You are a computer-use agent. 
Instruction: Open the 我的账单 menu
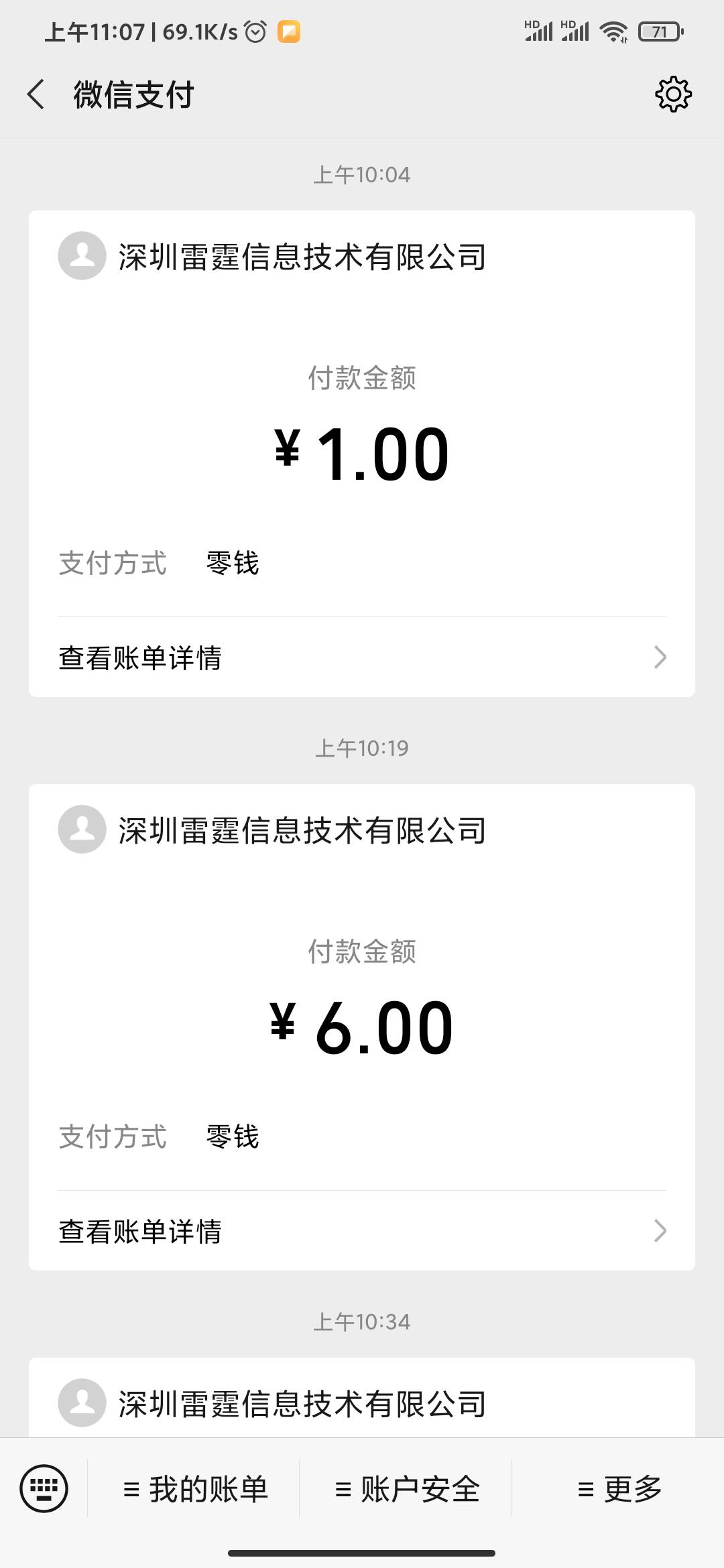(x=194, y=1489)
